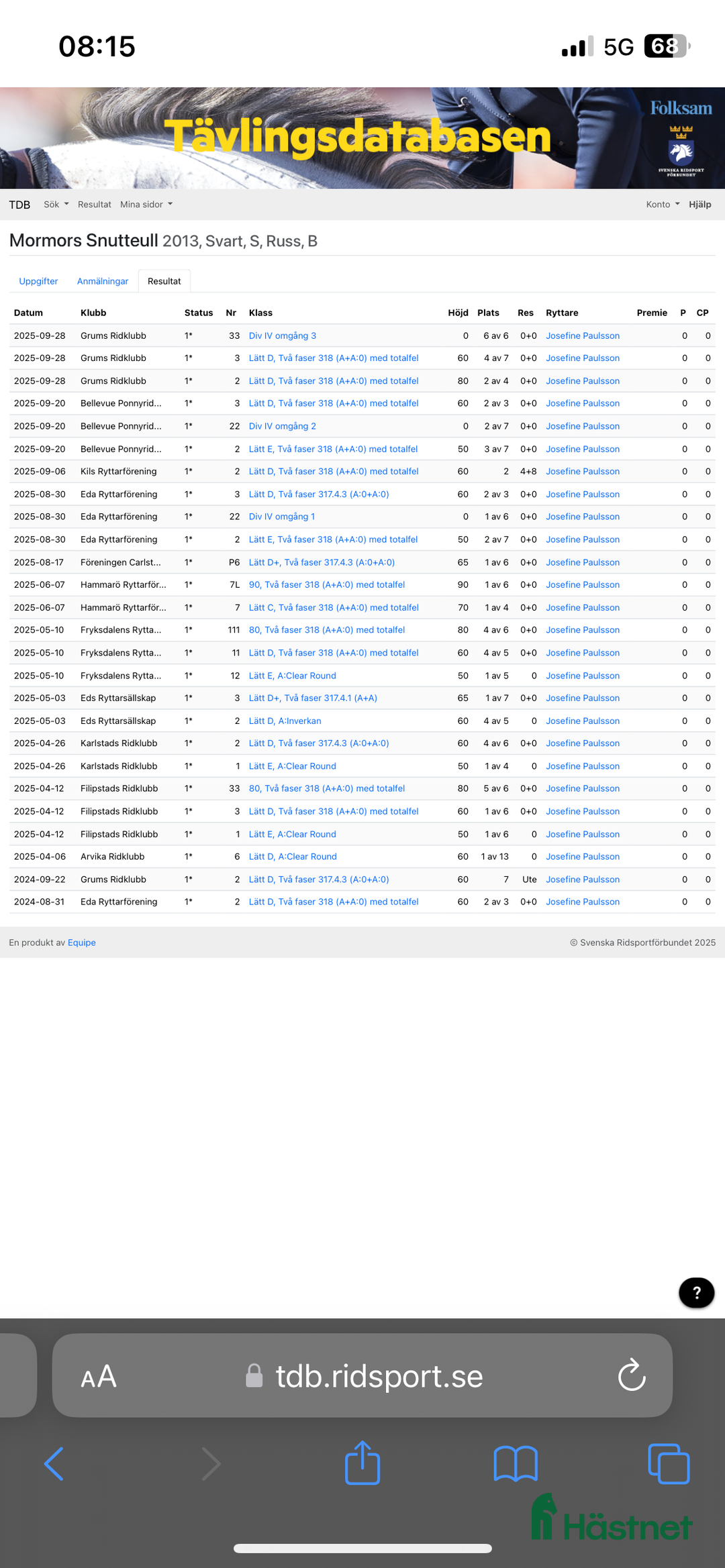Switch to the Uppgifter tab
This screenshot has width=725, height=1568.
(38, 281)
